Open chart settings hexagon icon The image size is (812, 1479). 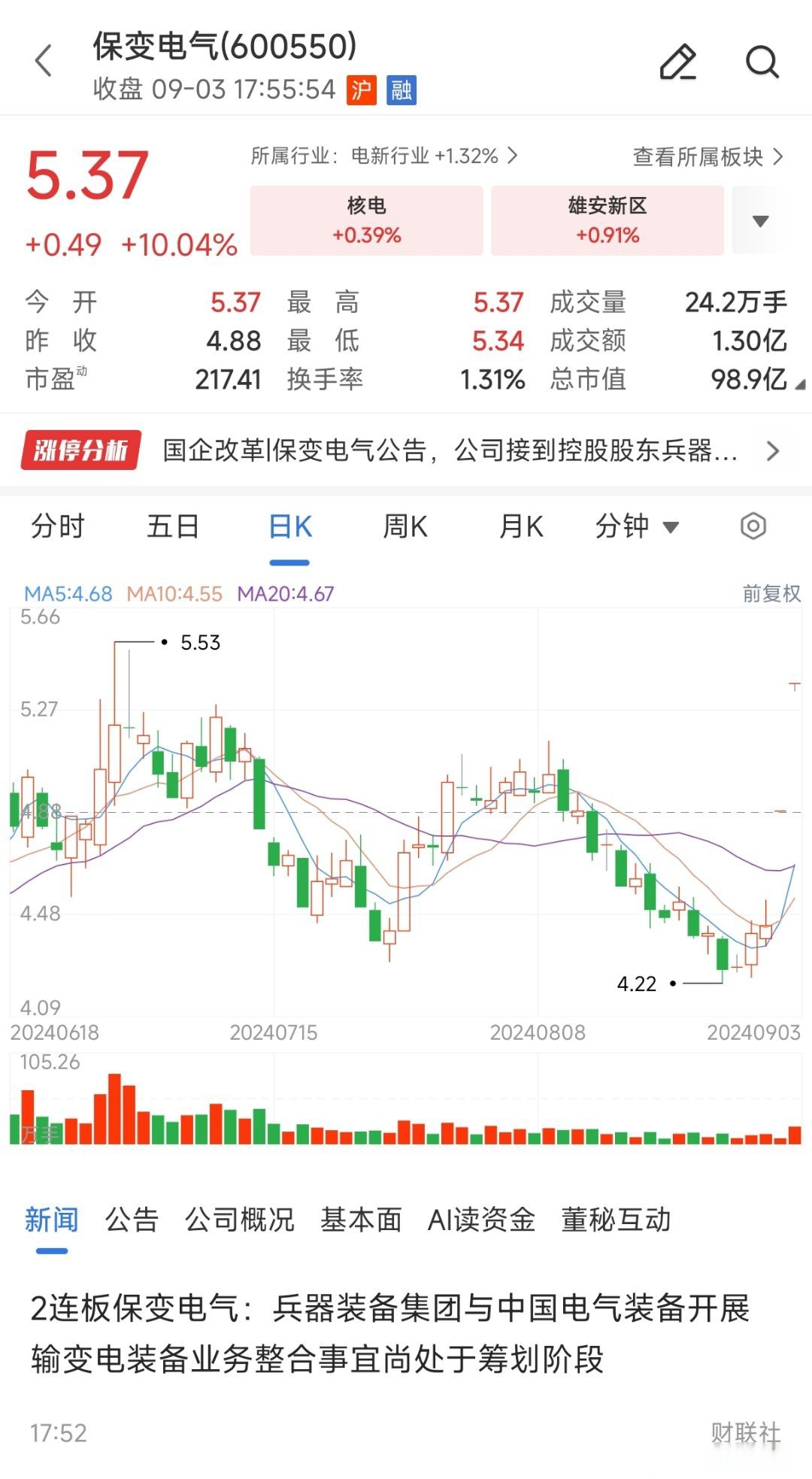pyautogui.click(x=753, y=526)
